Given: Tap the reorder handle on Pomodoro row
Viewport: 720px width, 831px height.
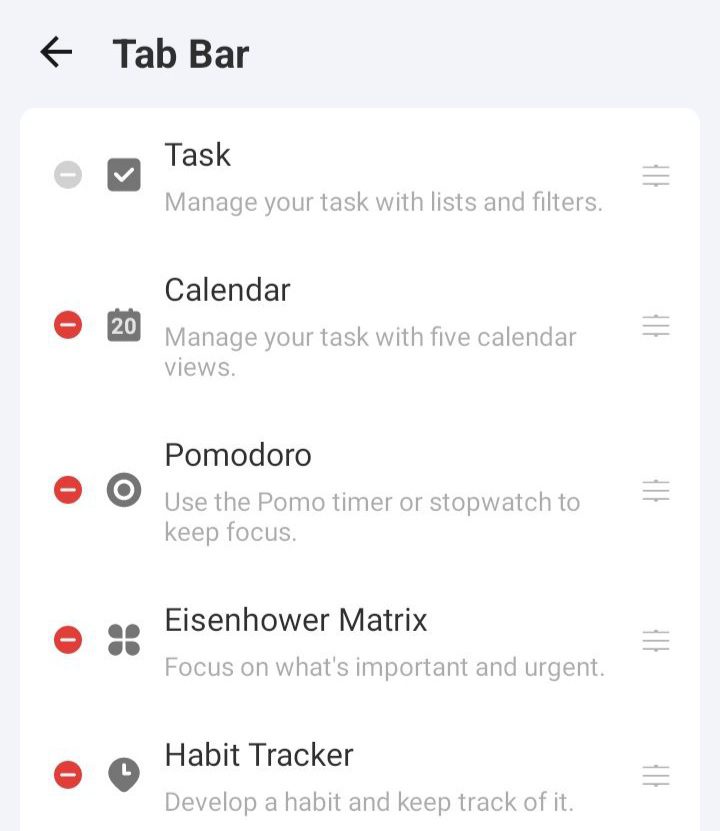Looking at the screenshot, I should click(655, 490).
